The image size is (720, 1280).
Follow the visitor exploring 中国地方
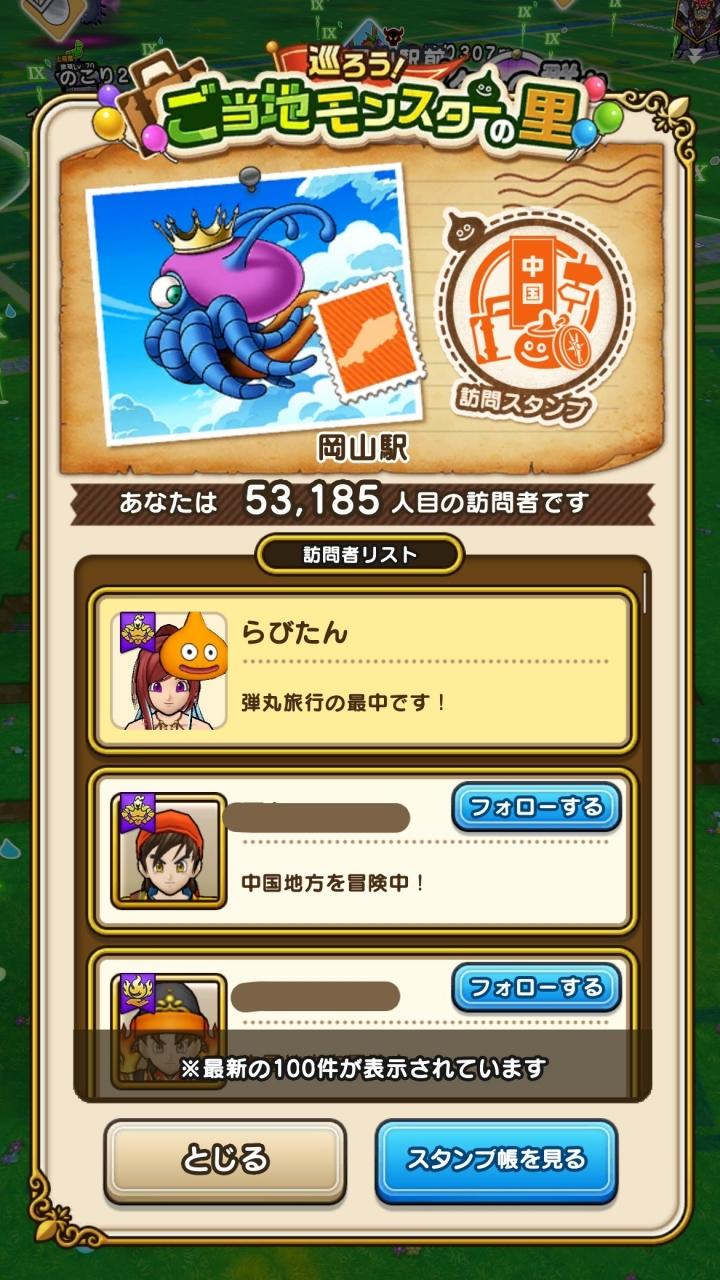click(x=536, y=806)
